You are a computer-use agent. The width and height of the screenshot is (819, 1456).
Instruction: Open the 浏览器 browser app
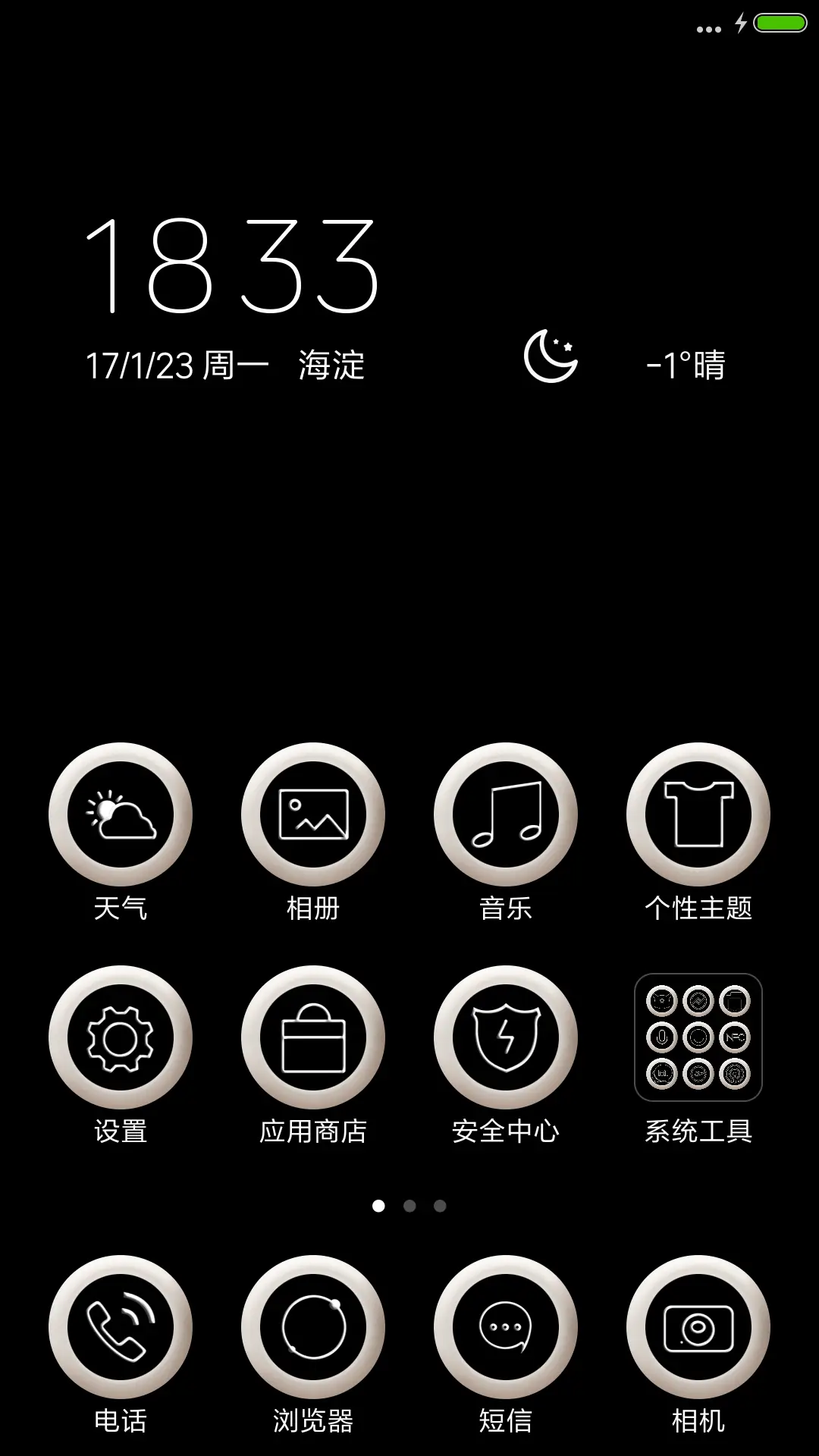coord(312,1326)
